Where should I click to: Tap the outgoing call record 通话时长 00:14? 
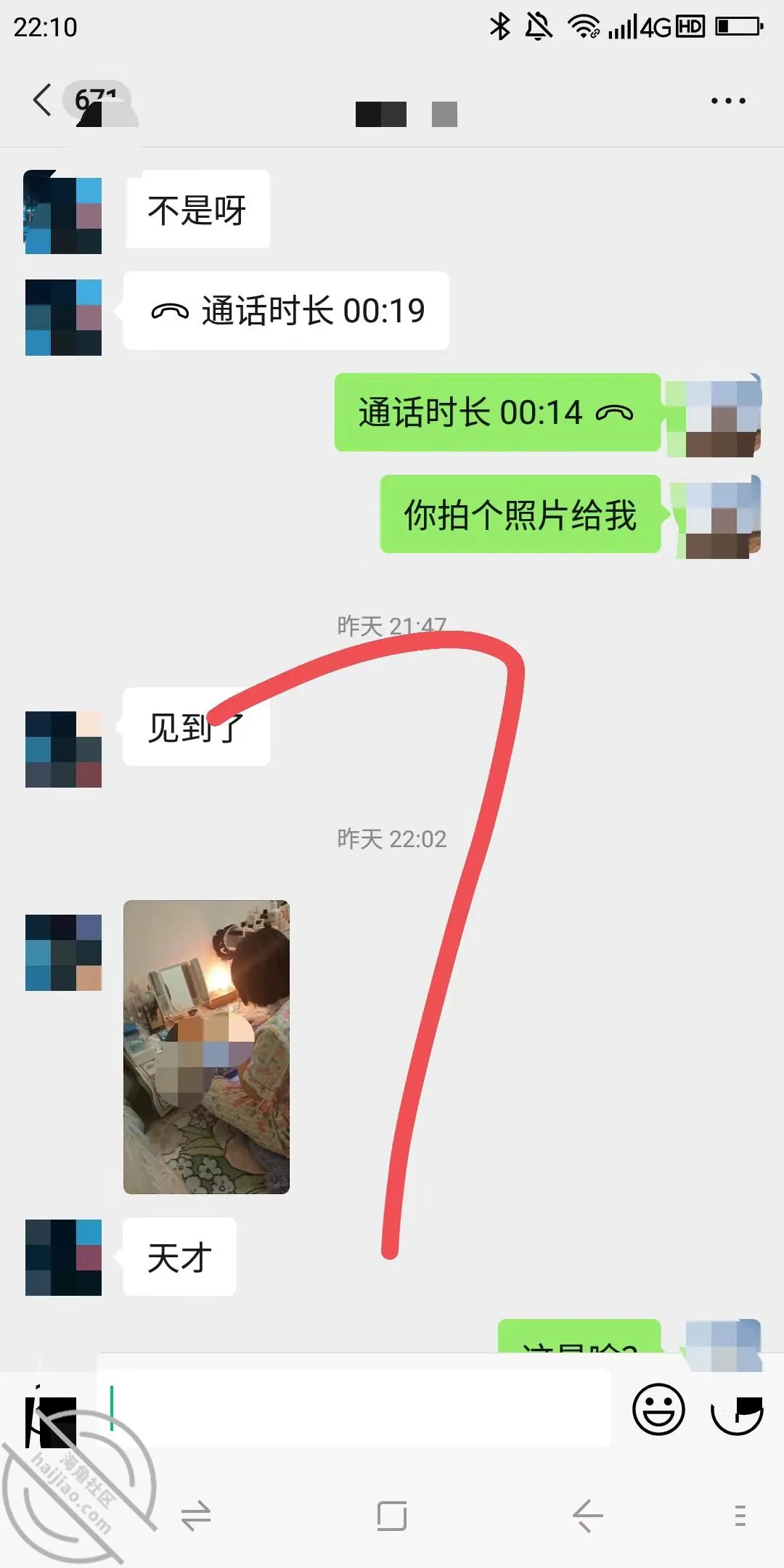point(497,412)
